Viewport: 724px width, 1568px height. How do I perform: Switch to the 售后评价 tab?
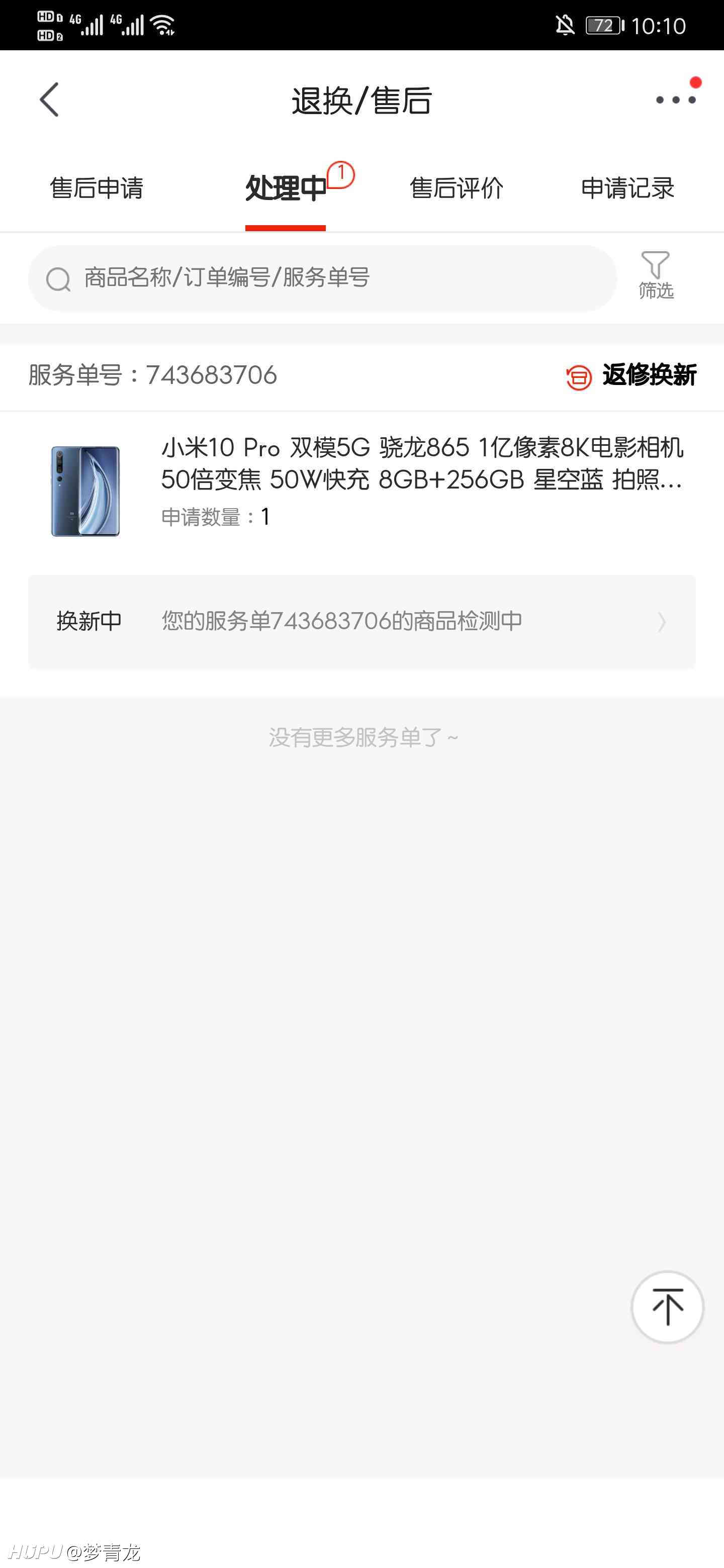point(456,188)
